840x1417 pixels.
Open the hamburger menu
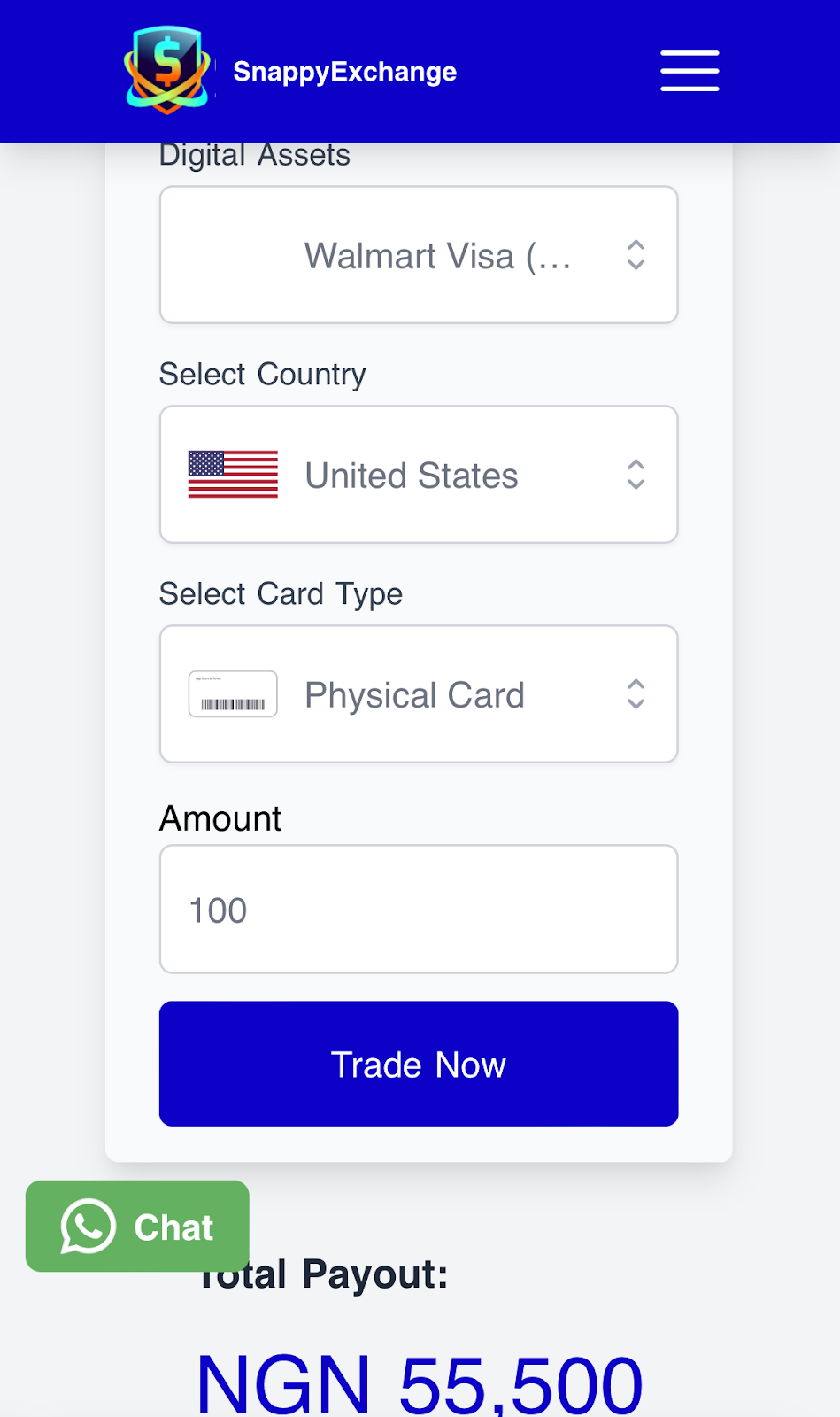tap(690, 71)
